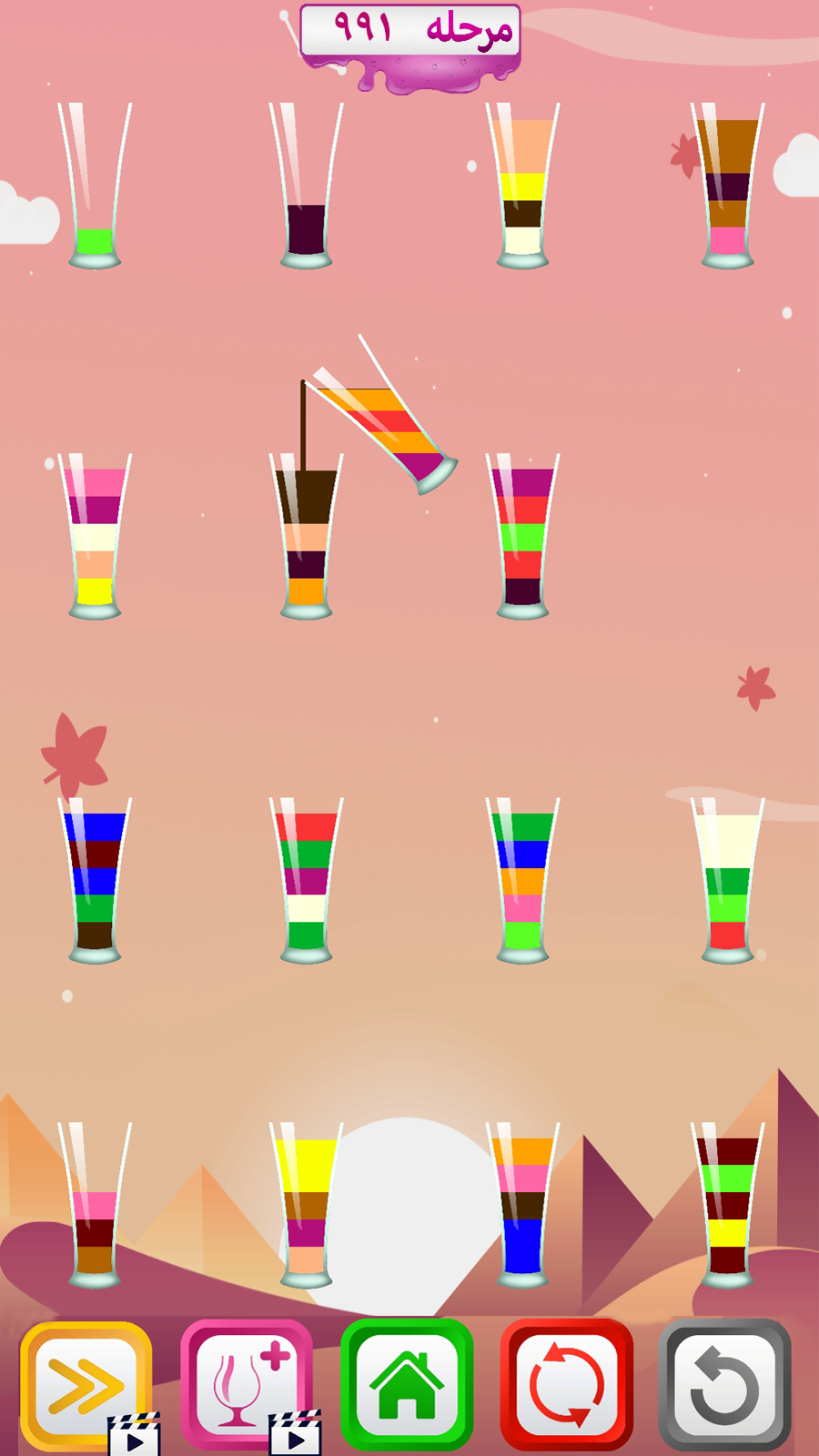Go to the home screen with the green house button
The image size is (819, 1456).
tap(407, 1385)
